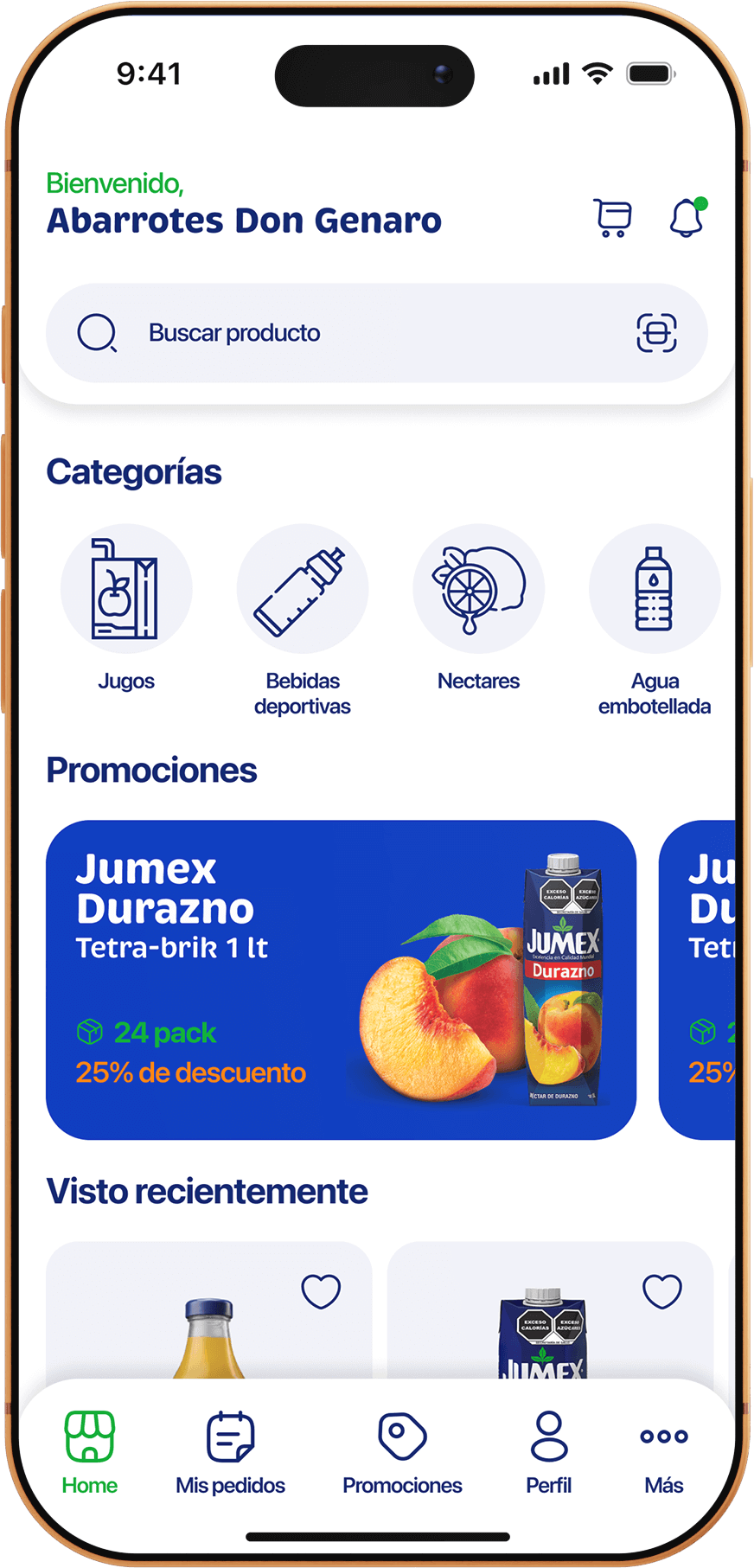Open the Promociones tab

[402, 1453]
